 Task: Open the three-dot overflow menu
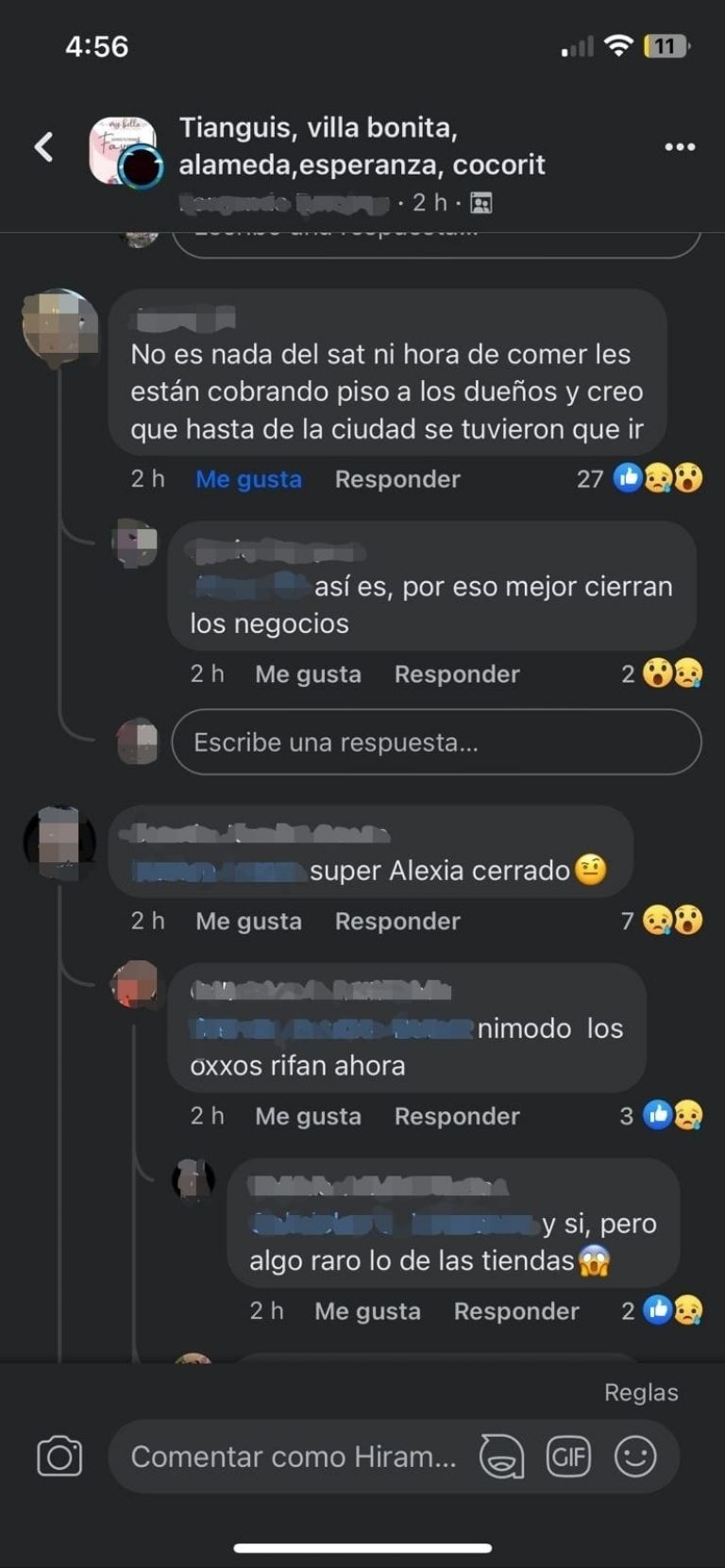680,147
